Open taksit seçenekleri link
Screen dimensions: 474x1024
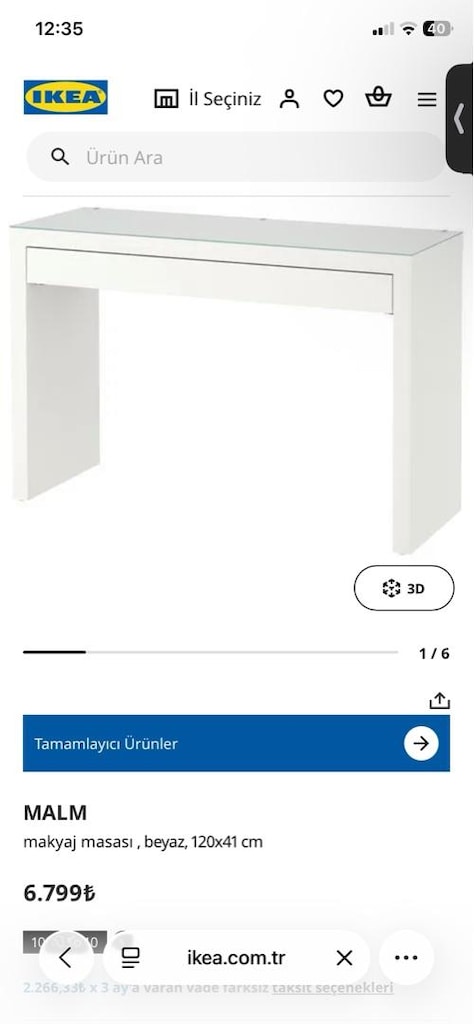pyautogui.click(x=333, y=987)
